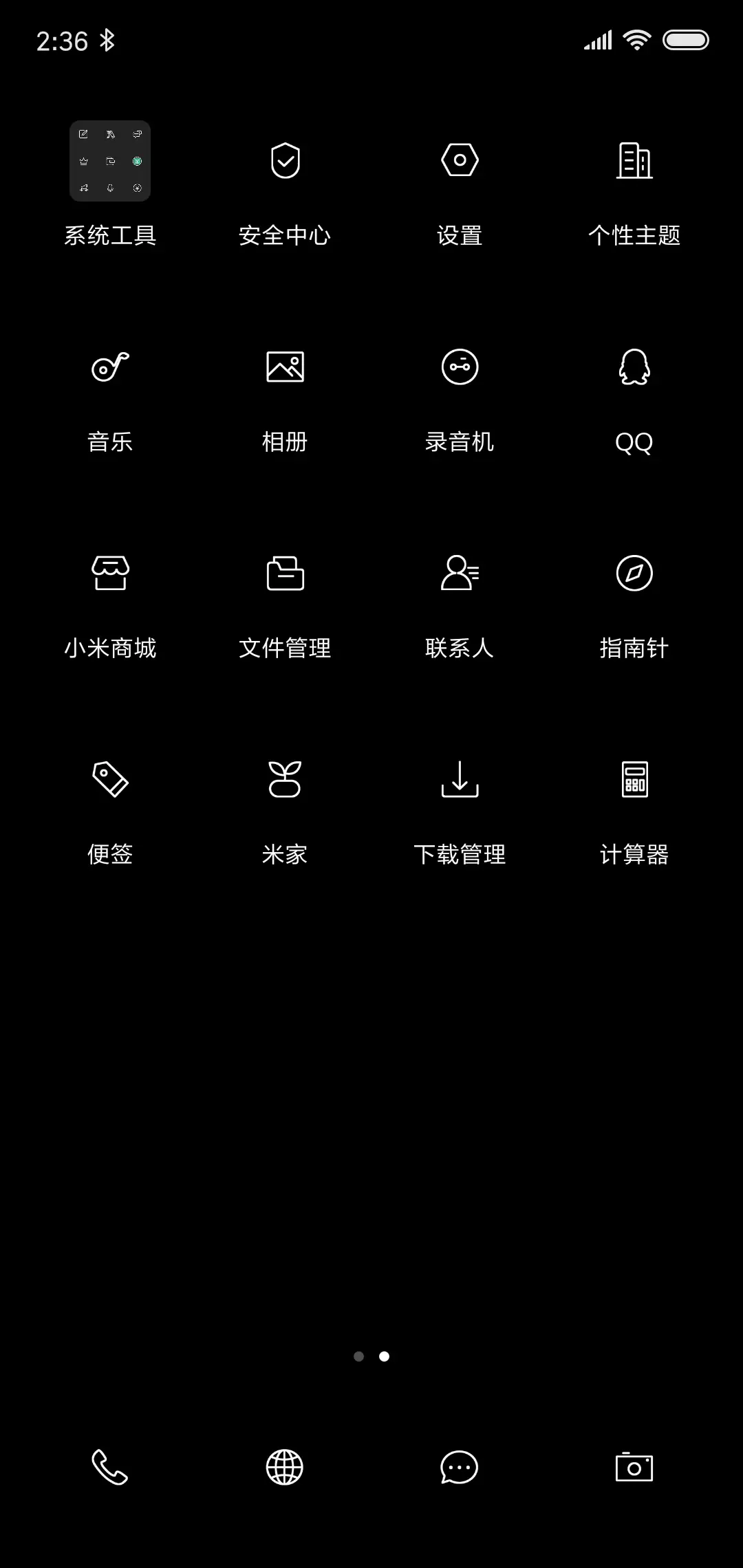Launch the 录音机 recorder app
This screenshot has width=743, height=1568.
[459, 368]
